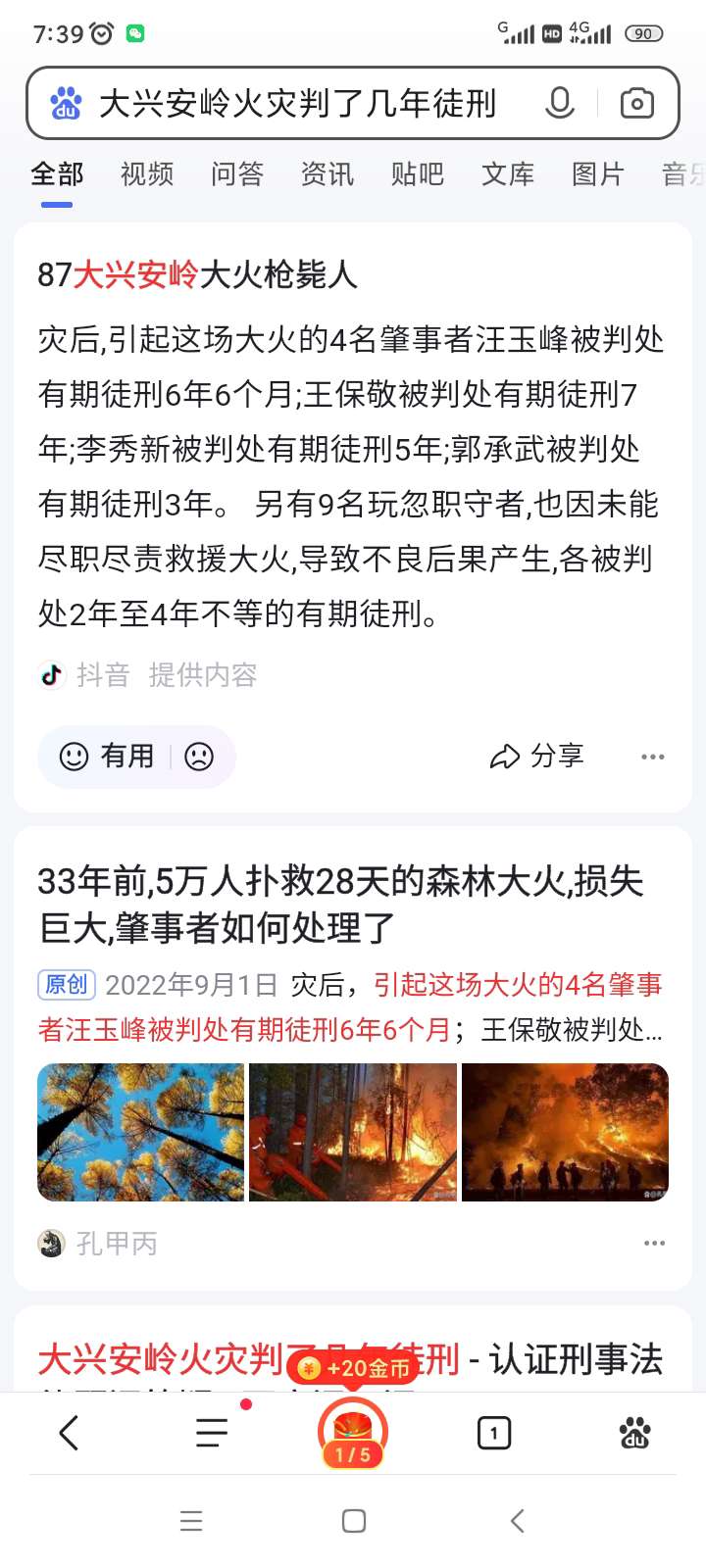Switch to the 问答 tab
This screenshot has width=706, height=1568.
[x=237, y=174]
